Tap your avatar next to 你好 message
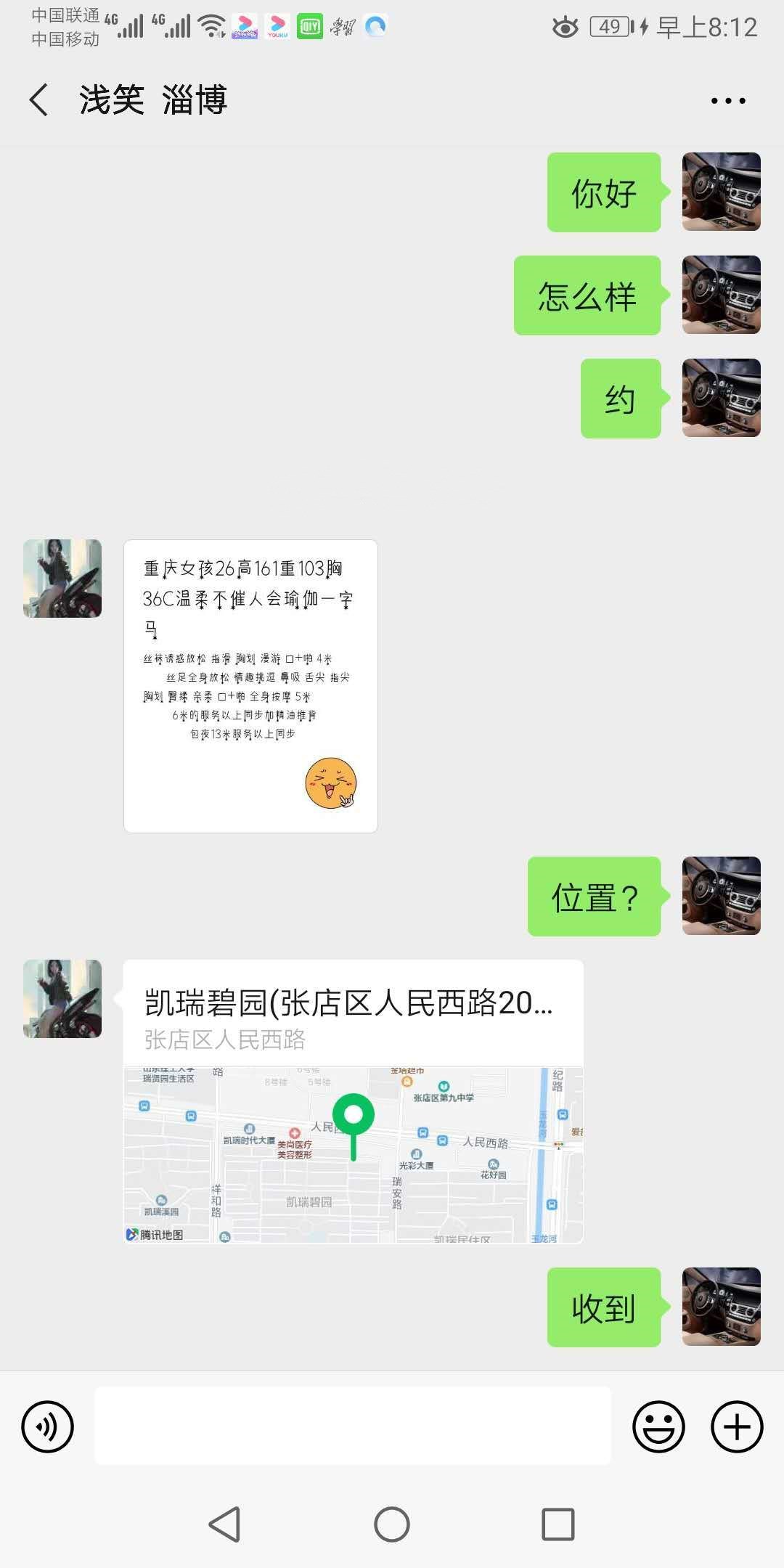Screen dimensions: 784x1568 [x=722, y=192]
